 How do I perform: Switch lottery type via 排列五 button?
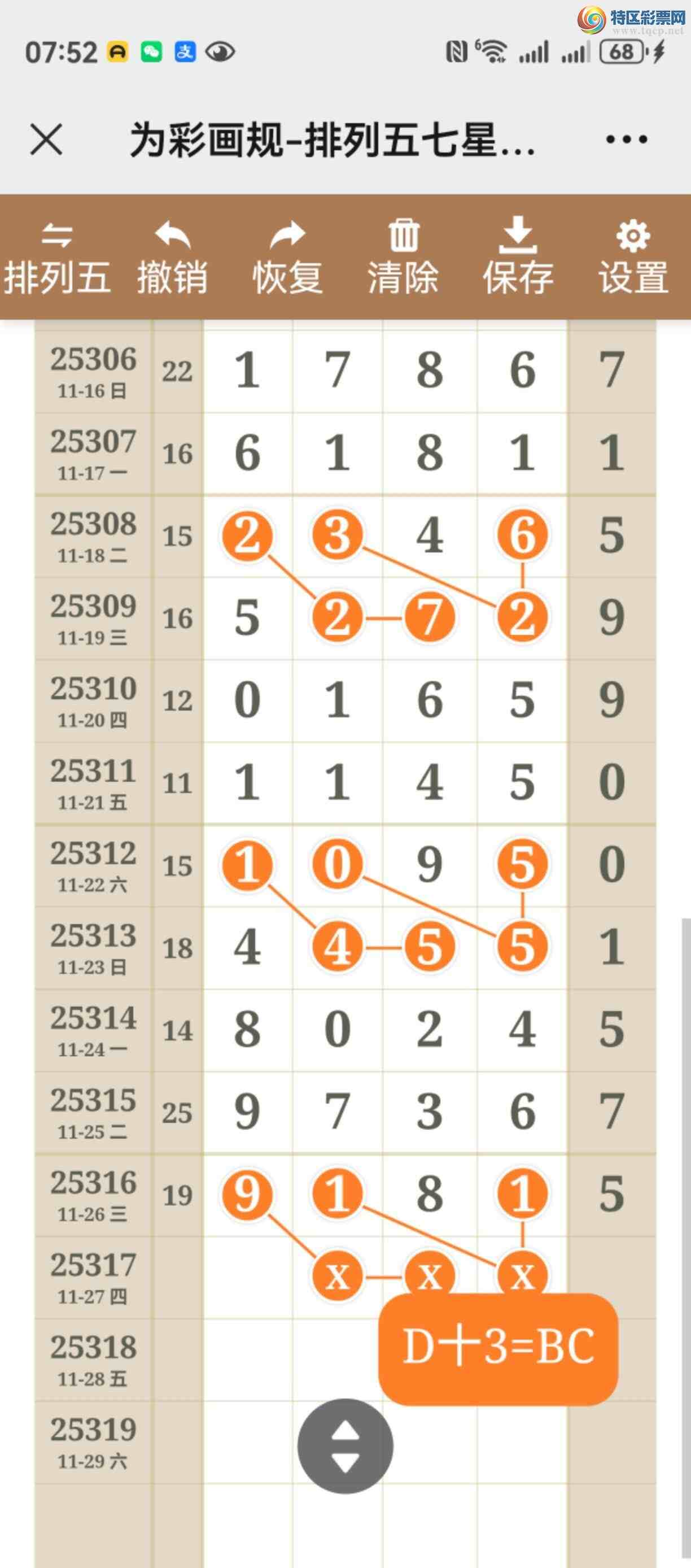[57, 258]
